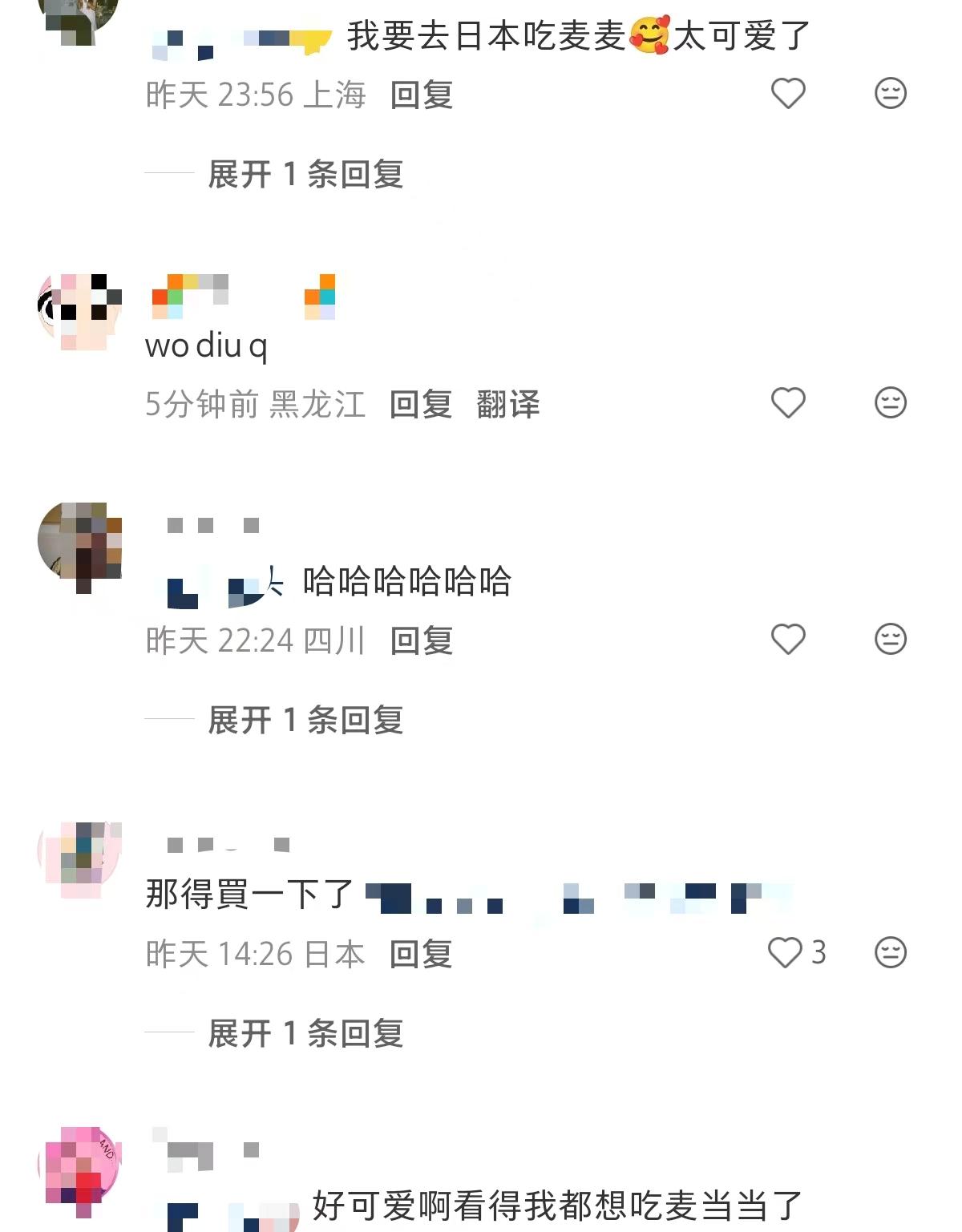Screen dimensions: 962x1232
Task: Translate the 'wo diu q' comment
Action: (507, 404)
